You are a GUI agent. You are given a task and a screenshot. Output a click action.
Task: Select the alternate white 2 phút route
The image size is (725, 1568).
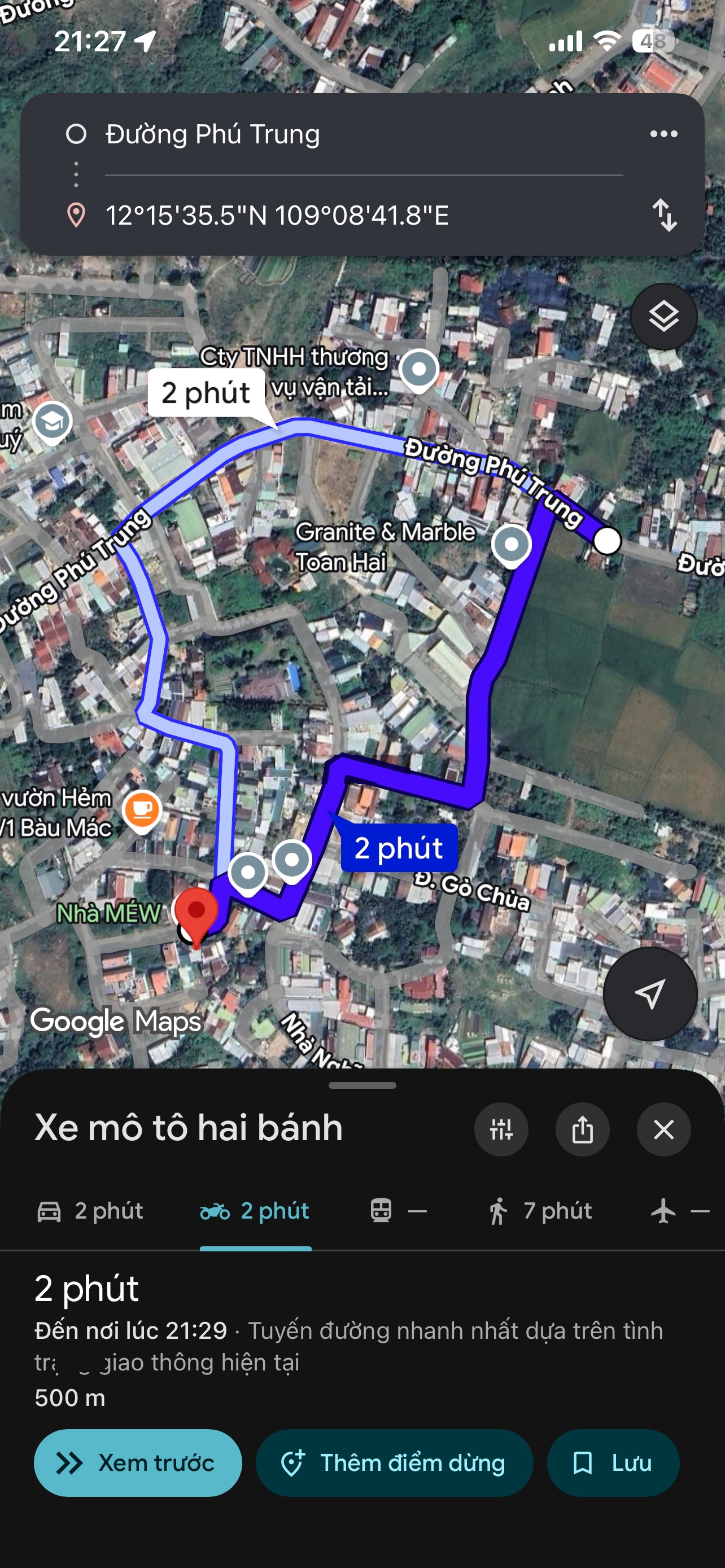pyautogui.click(x=206, y=393)
